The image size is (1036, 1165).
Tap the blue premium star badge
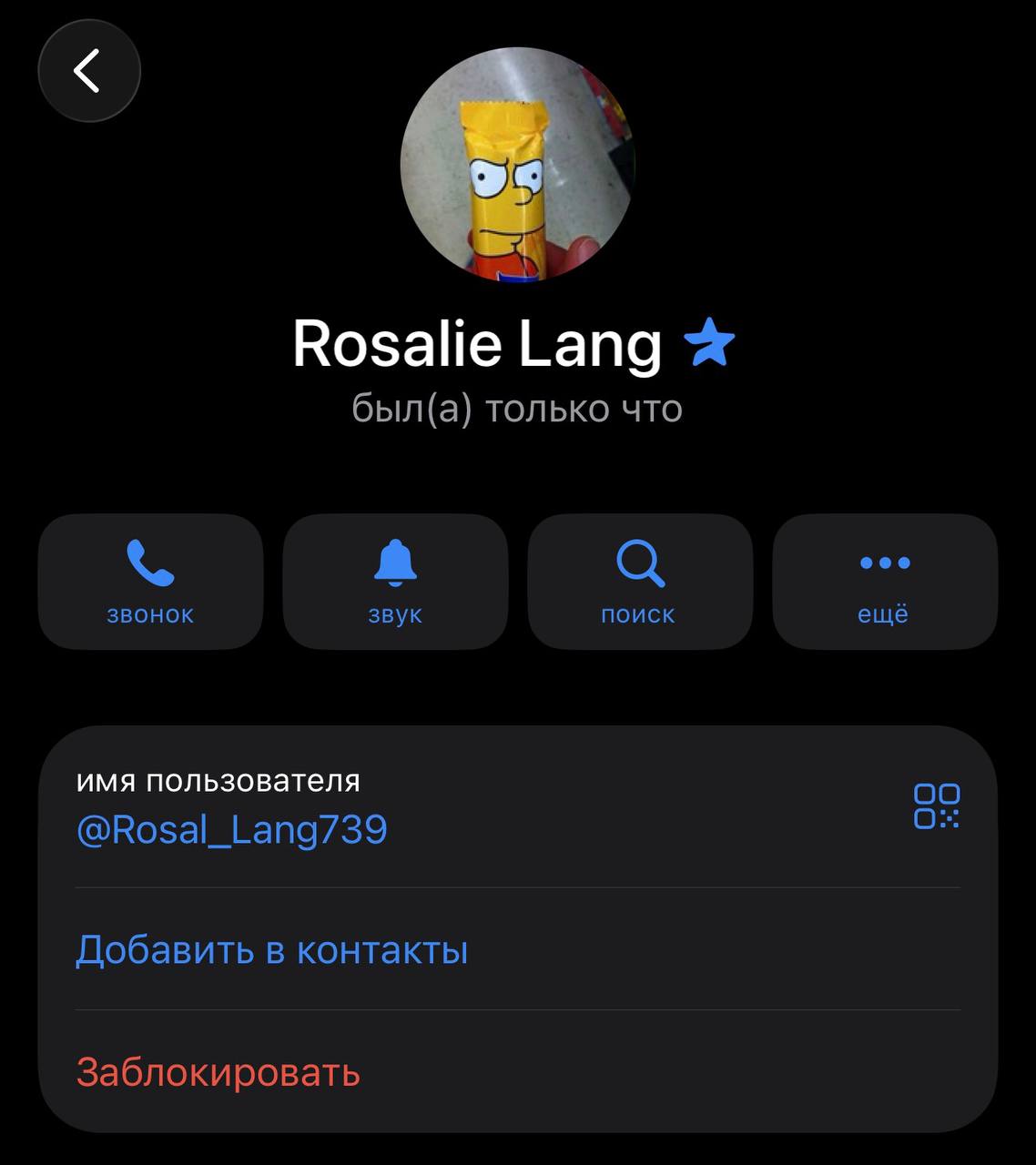tap(709, 343)
